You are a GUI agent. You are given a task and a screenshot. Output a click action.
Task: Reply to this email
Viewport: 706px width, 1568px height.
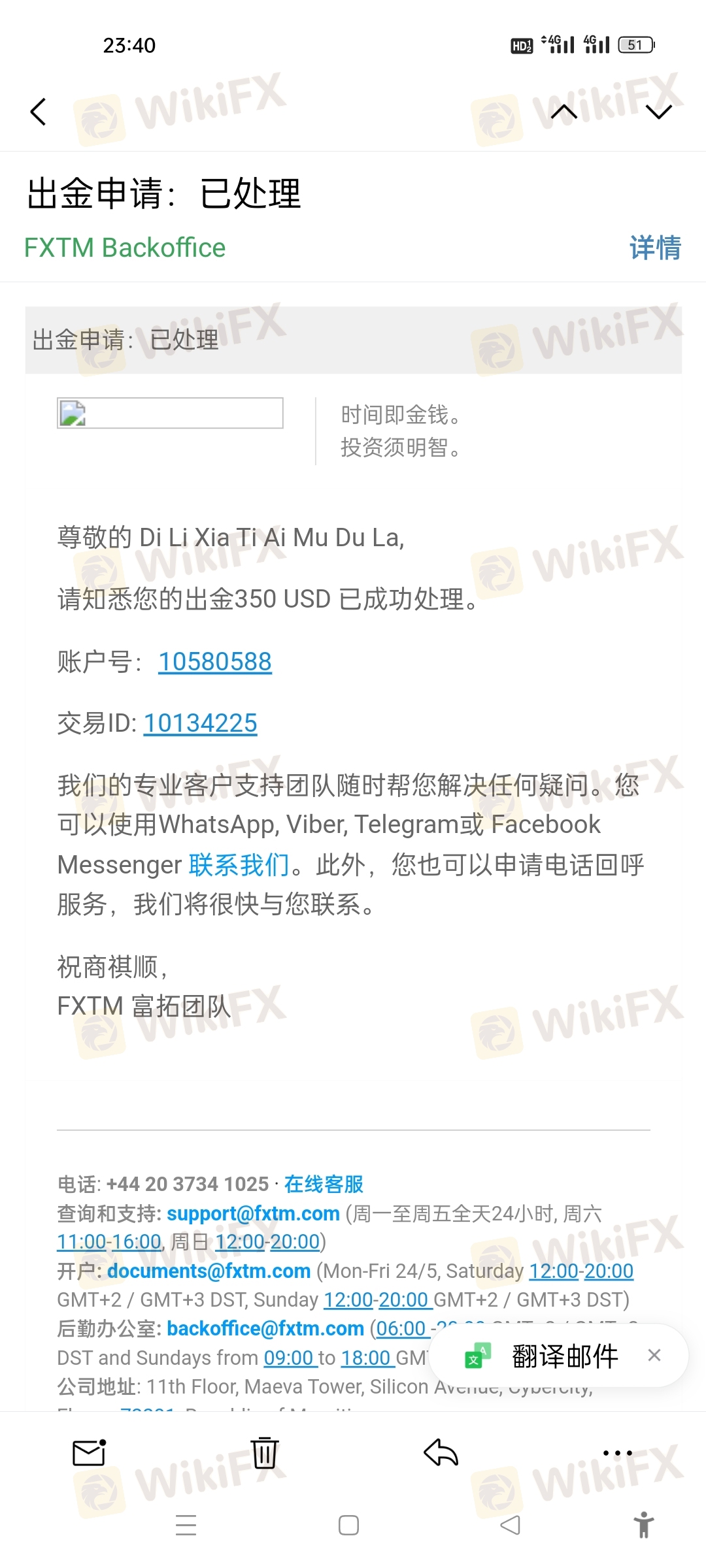click(x=441, y=1453)
